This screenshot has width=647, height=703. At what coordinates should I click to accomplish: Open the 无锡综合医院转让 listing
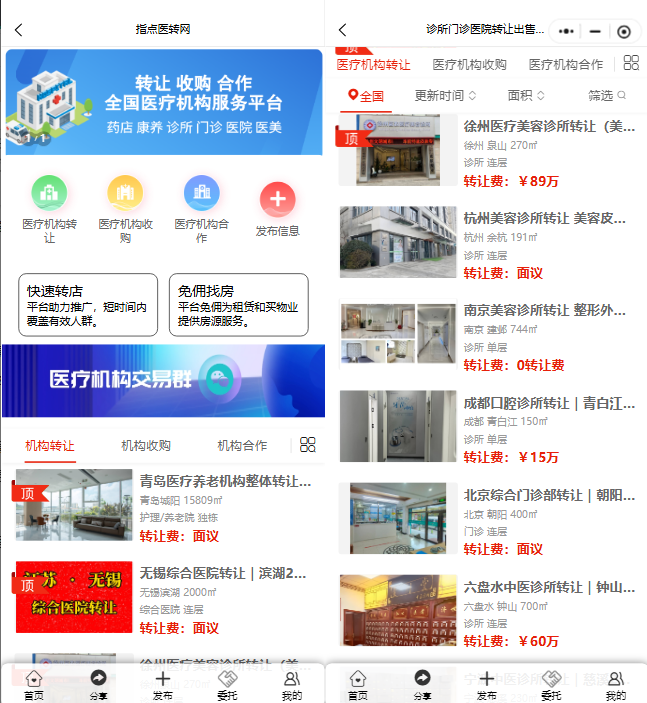pos(223,574)
